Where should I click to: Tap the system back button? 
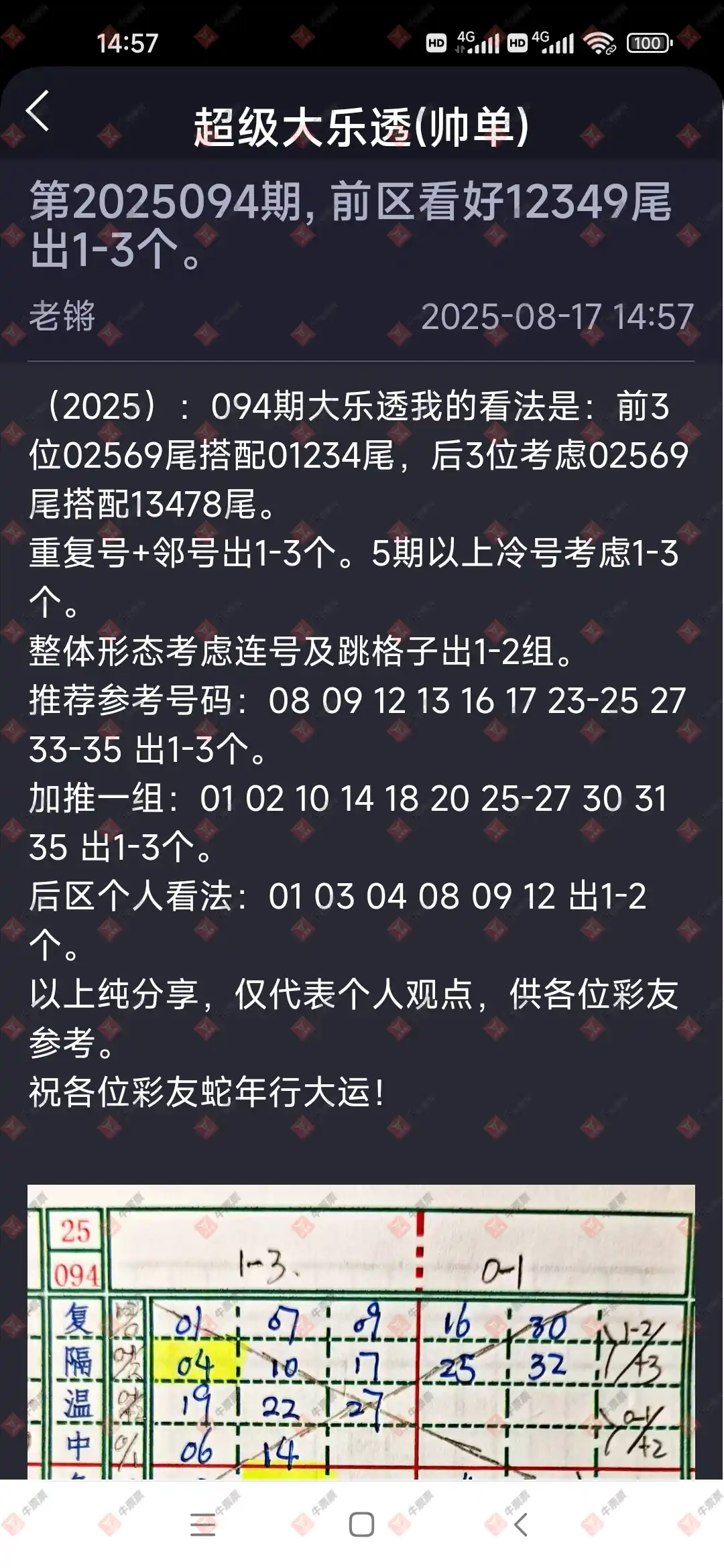click(521, 1524)
